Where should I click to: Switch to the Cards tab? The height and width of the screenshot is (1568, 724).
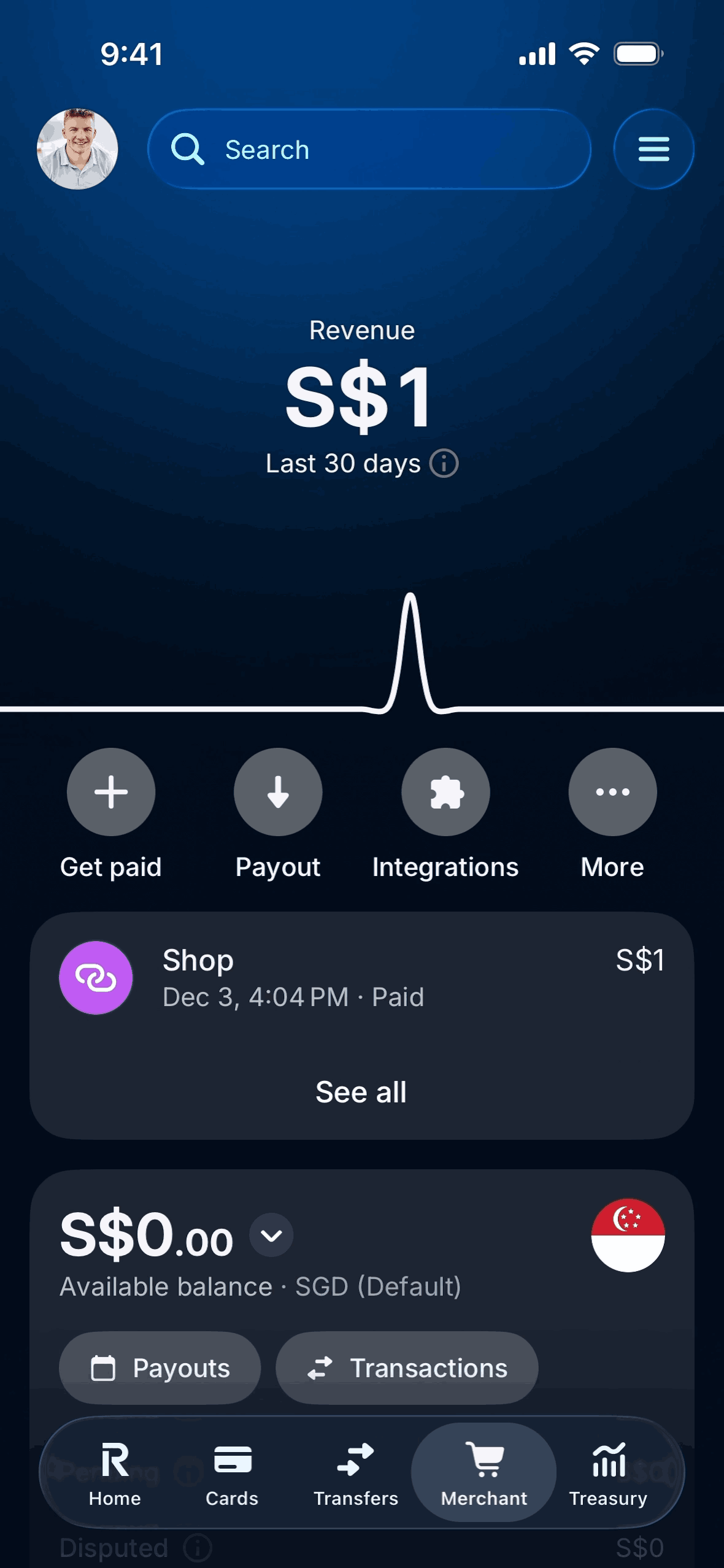pos(232,1472)
